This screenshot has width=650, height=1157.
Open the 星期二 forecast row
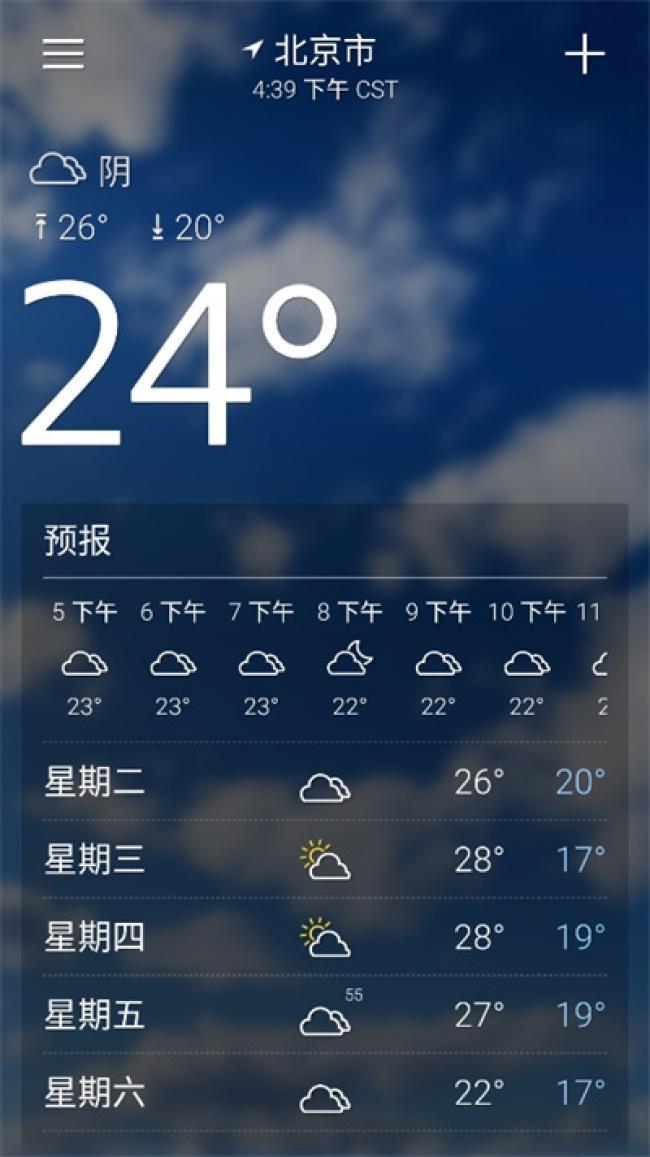324,782
